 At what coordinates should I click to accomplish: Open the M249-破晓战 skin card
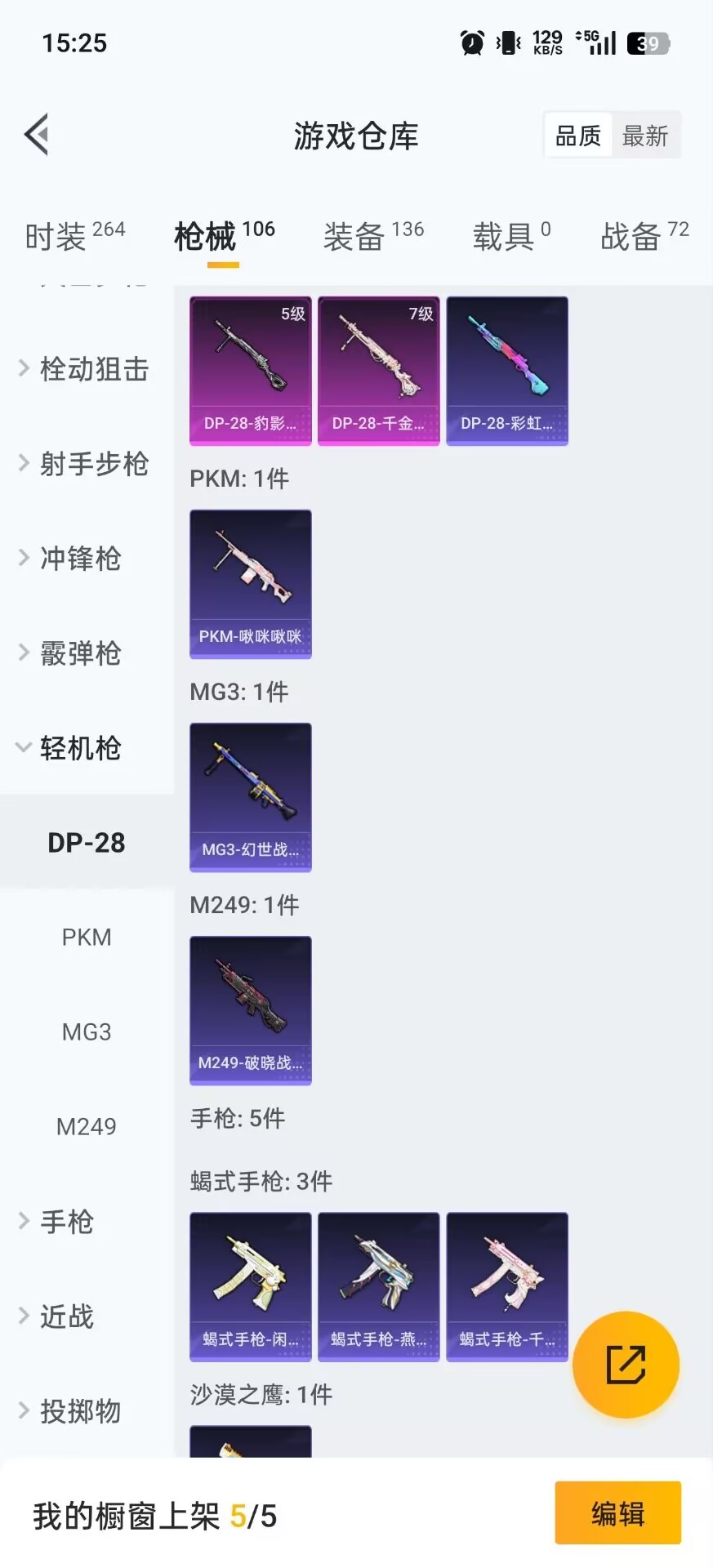pos(250,1010)
